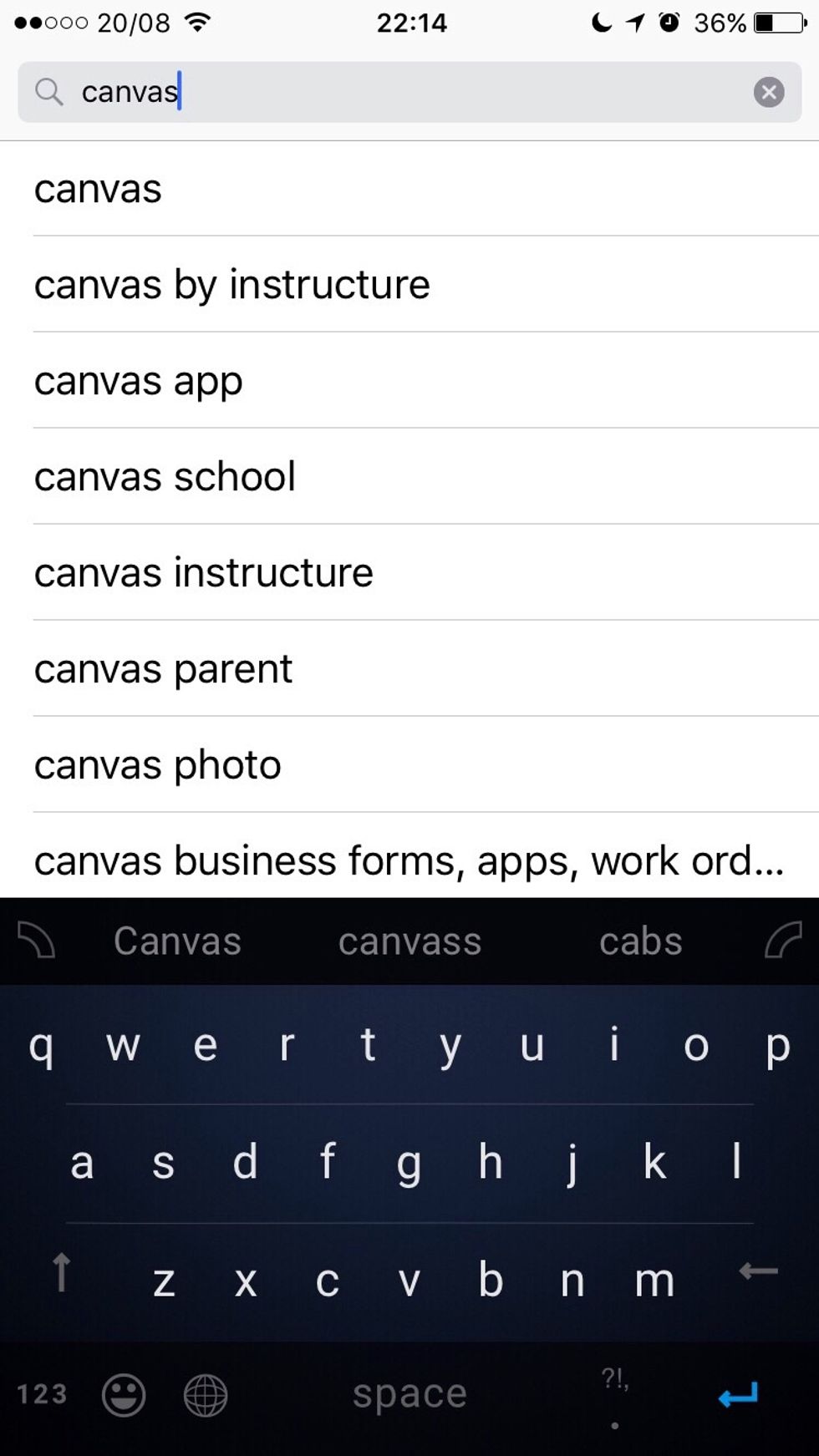Tap the backspace arrow key
The height and width of the screenshot is (1456, 819).
[758, 1271]
